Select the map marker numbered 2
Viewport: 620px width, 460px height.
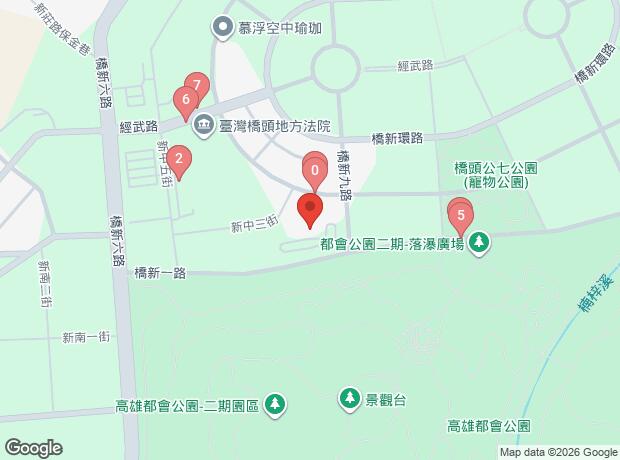(178, 159)
